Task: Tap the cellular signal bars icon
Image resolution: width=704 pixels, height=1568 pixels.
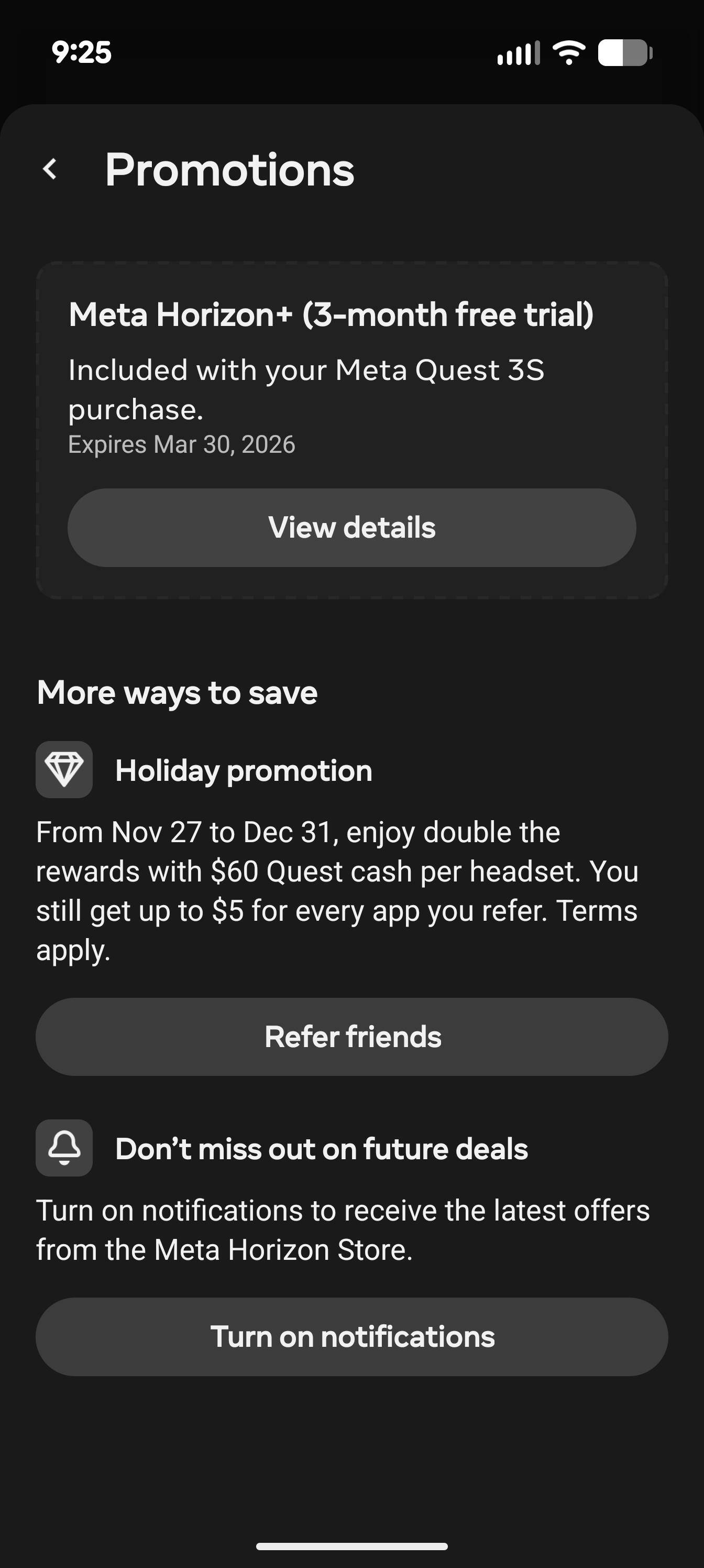Action: 520,53
